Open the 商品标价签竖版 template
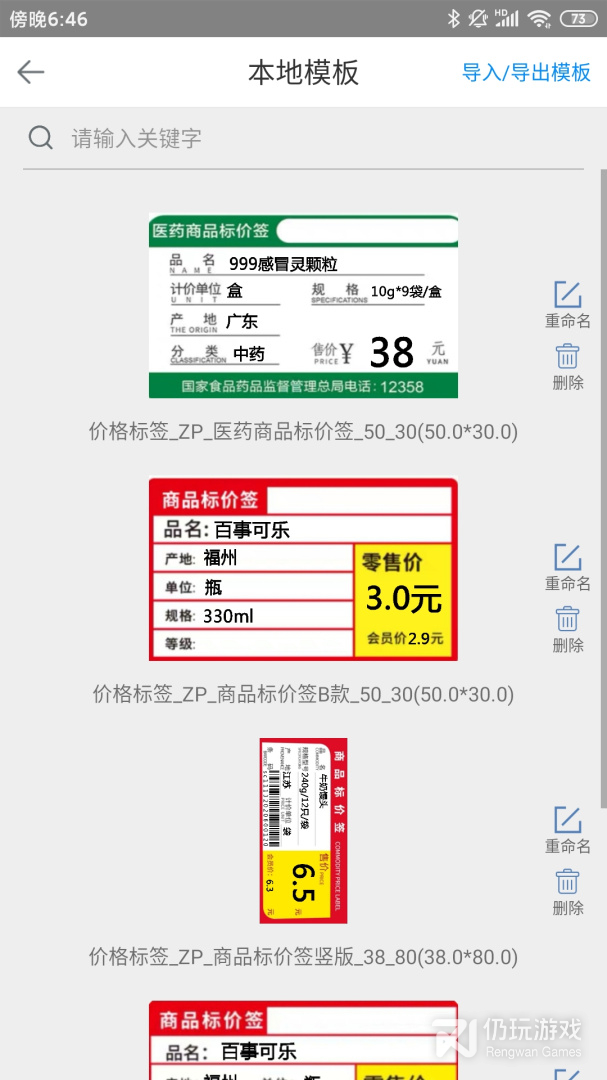Image resolution: width=607 pixels, height=1080 pixels. click(x=303, y=831)
